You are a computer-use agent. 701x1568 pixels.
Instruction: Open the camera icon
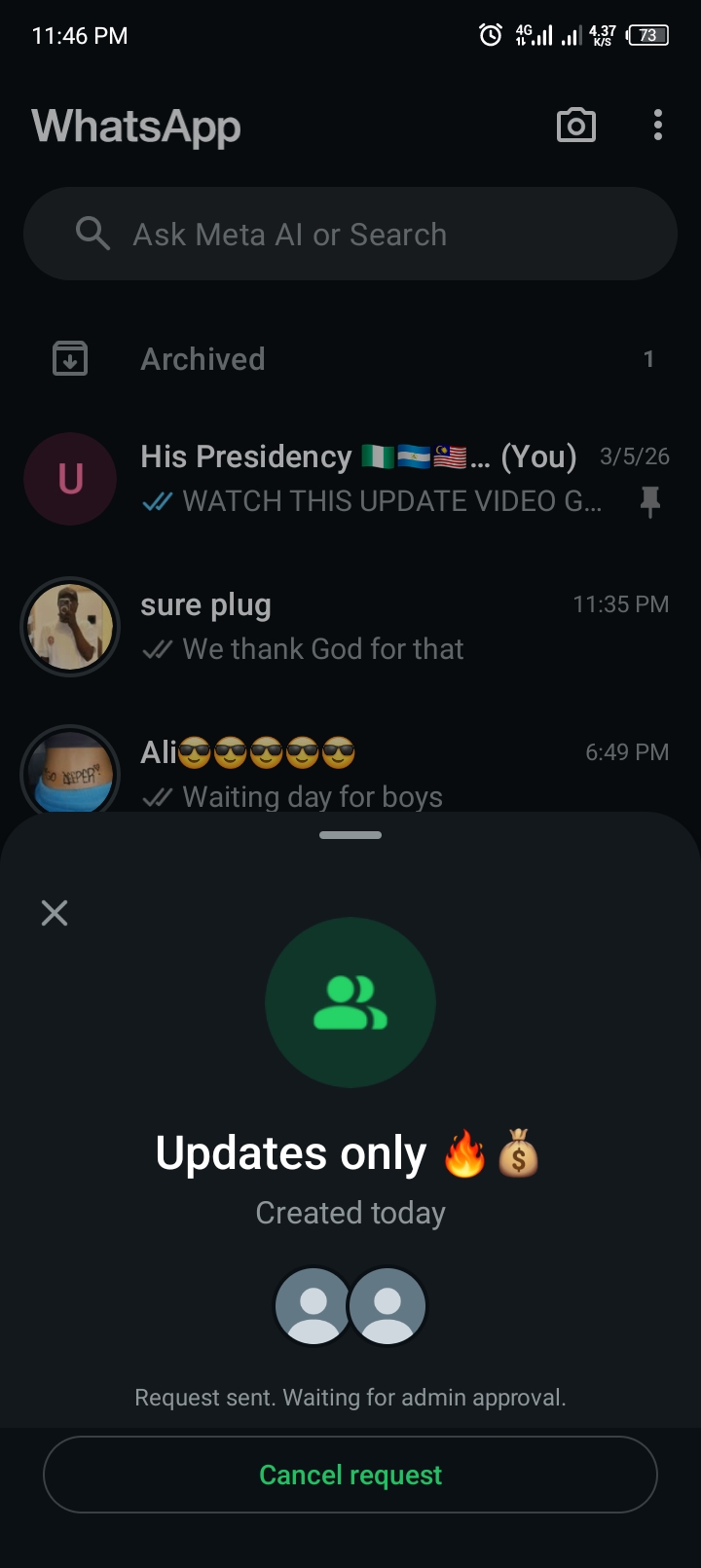(575, 126)
